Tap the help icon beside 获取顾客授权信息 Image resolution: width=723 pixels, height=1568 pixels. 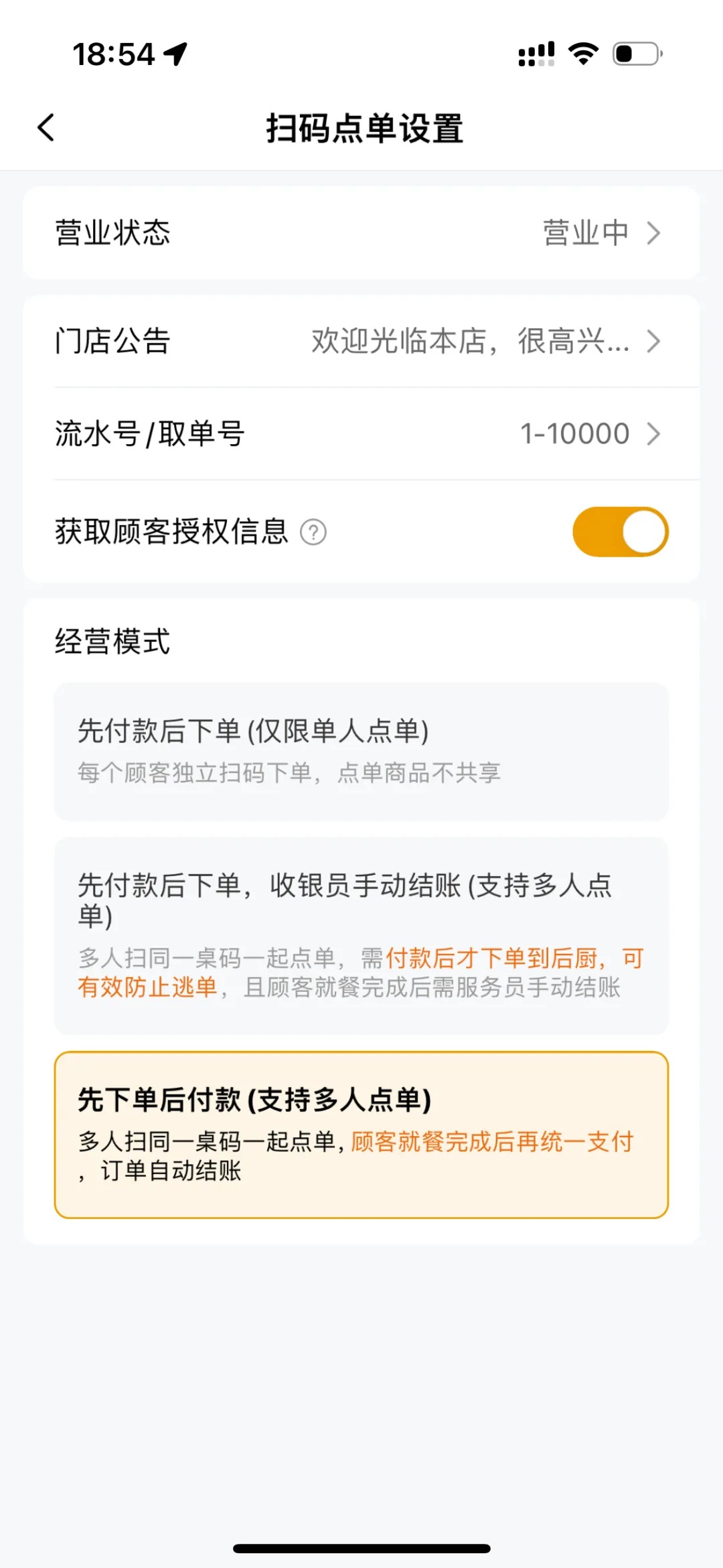pos(313,532)
